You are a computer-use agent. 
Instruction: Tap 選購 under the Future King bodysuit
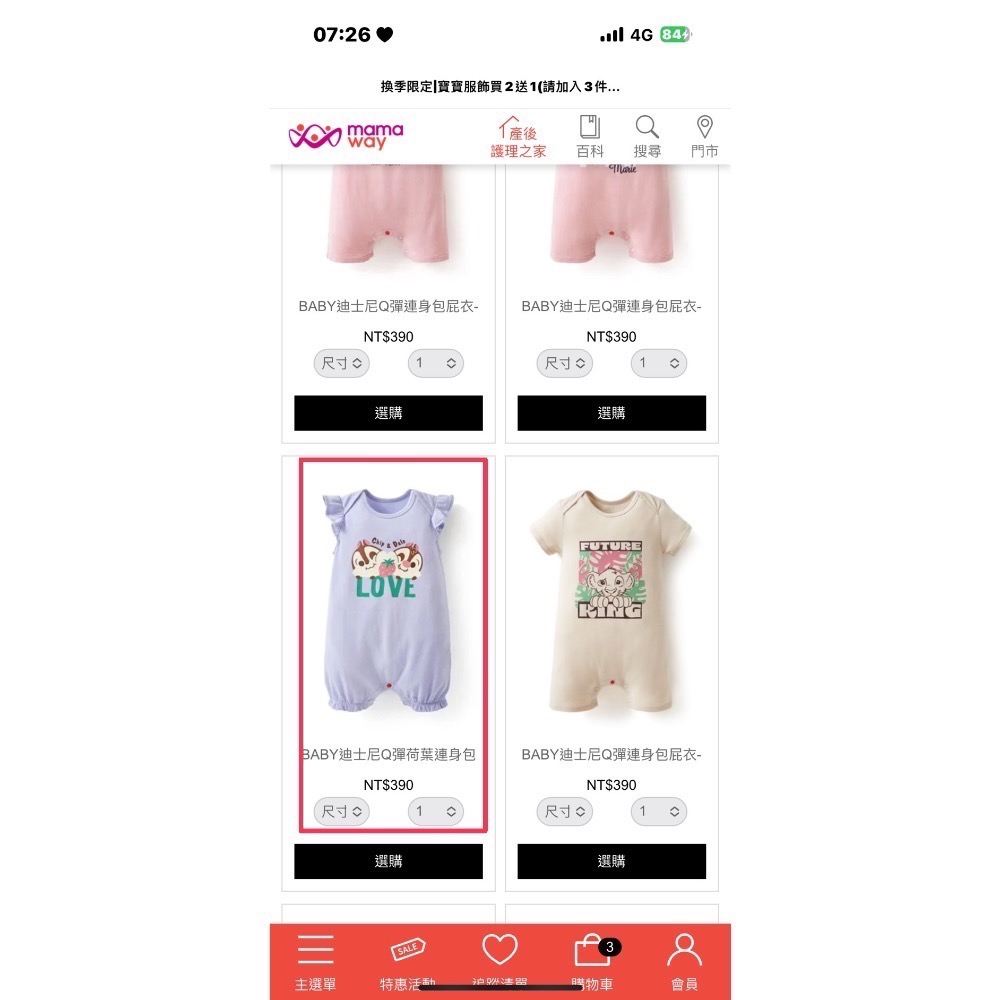coord(611,861)
